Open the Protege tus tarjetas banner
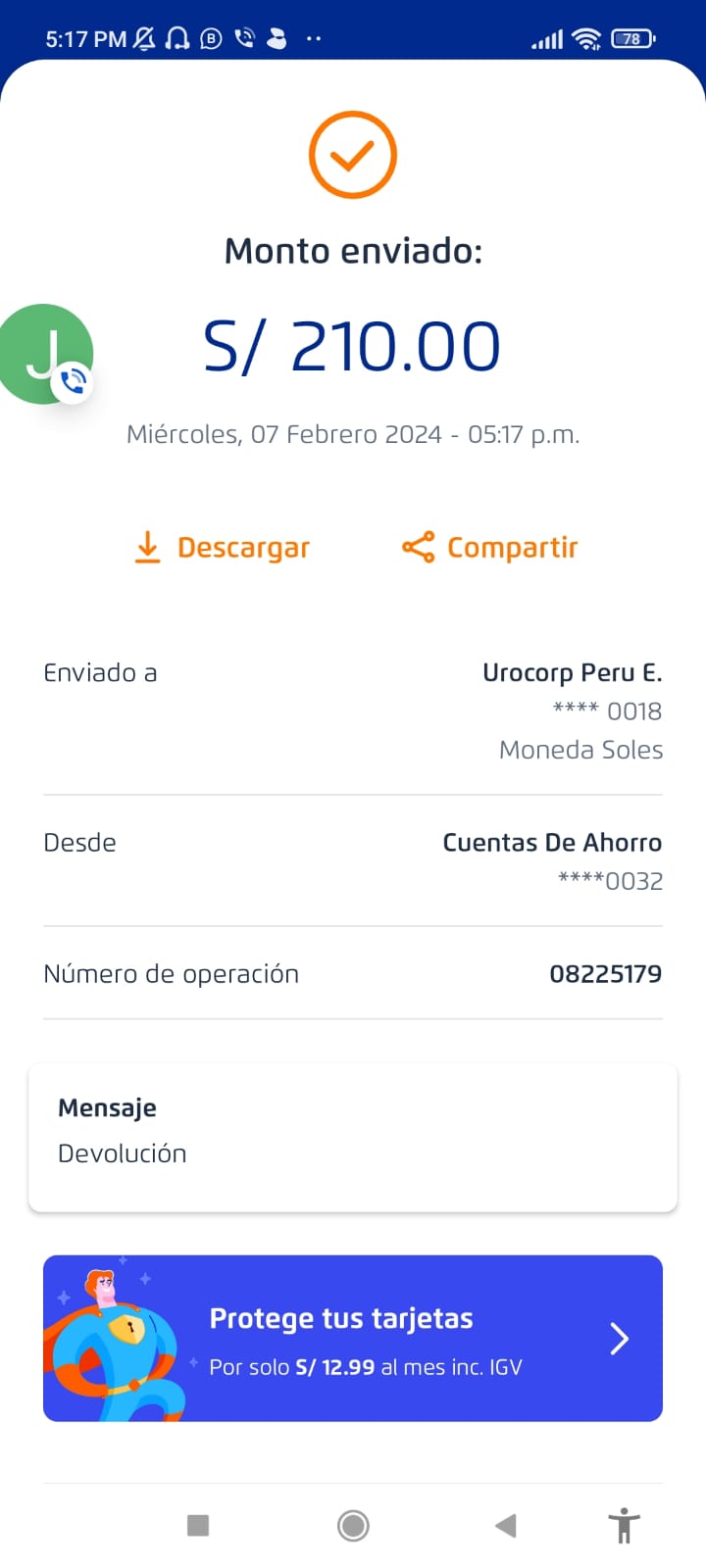The height and width of the screenshot is (1568, 706). [353, 1338]
